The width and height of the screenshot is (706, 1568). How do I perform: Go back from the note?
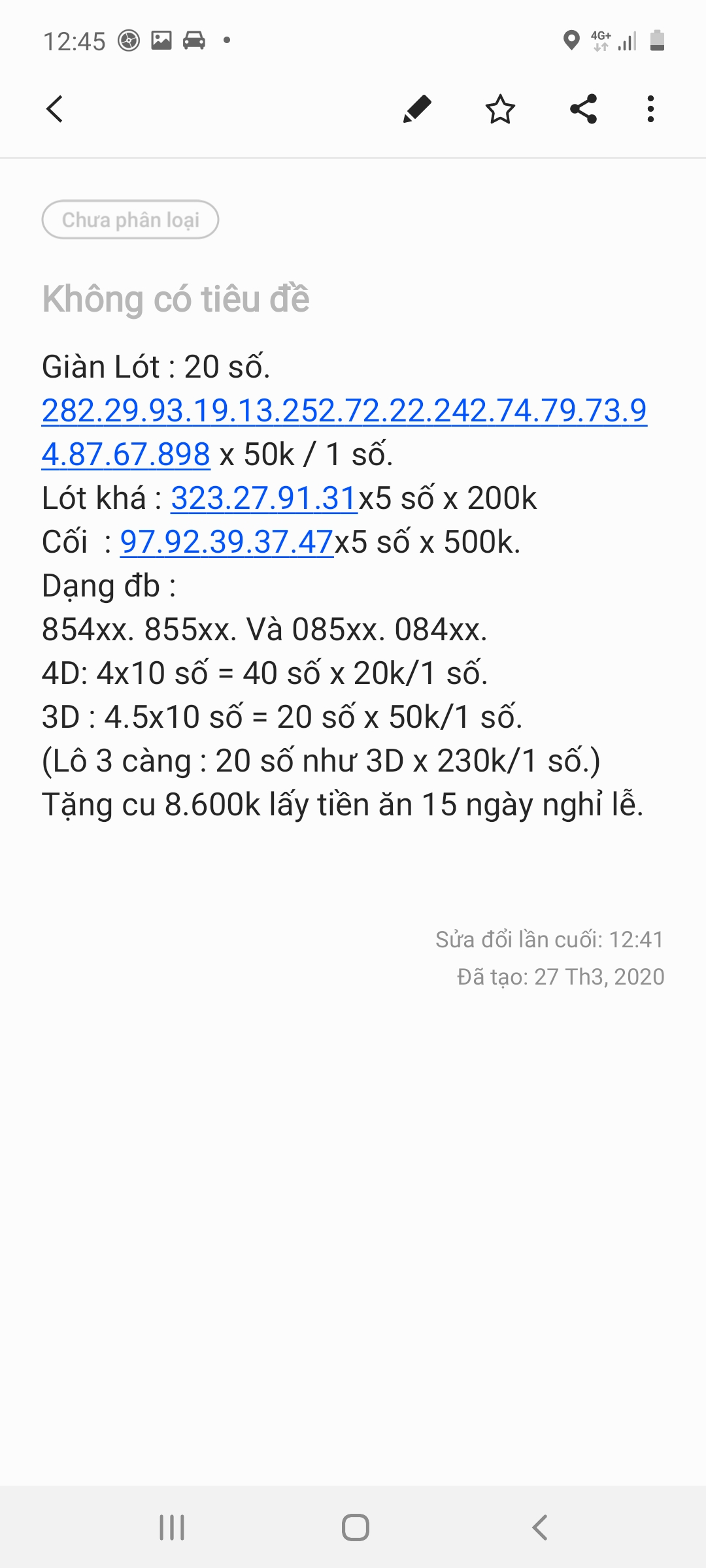55,109
